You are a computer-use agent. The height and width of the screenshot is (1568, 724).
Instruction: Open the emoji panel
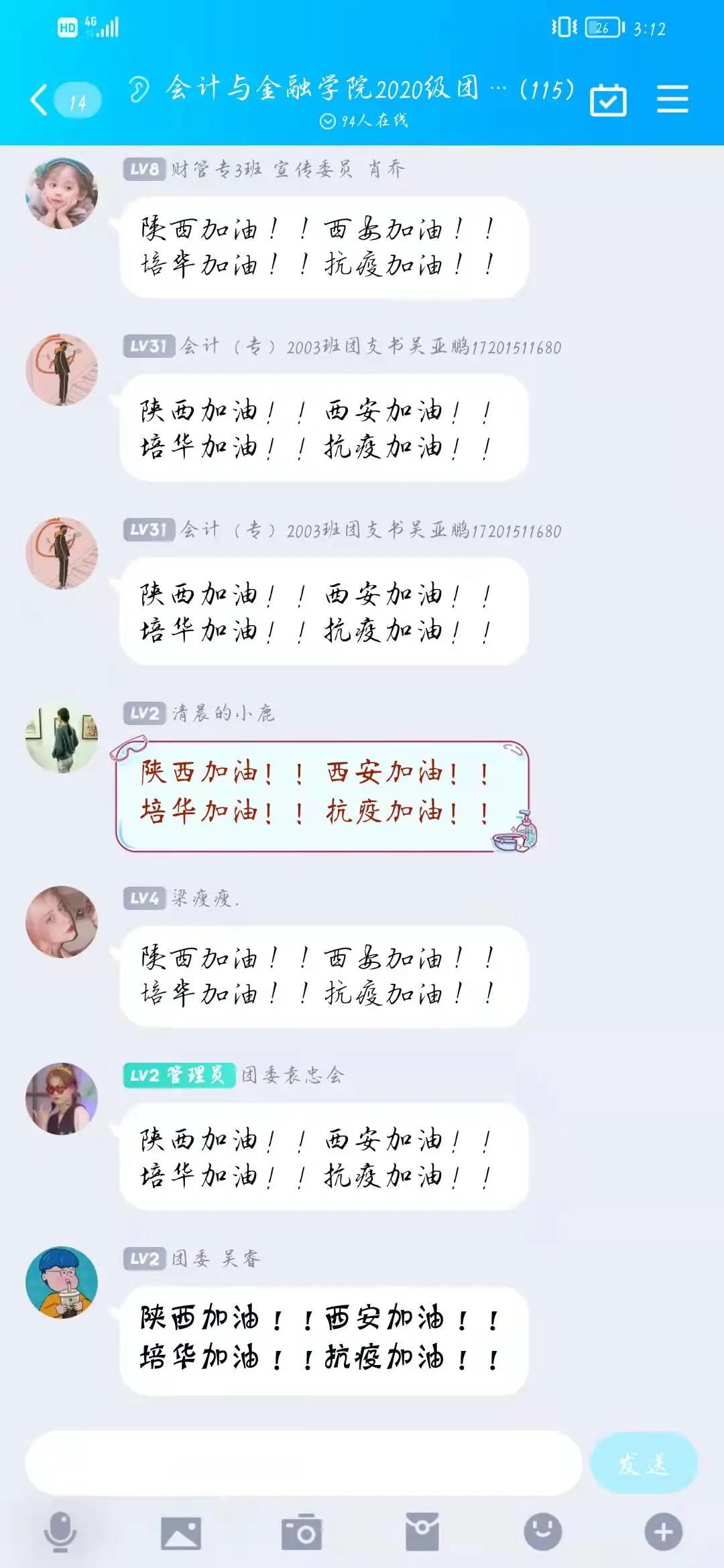[542, 1532]
